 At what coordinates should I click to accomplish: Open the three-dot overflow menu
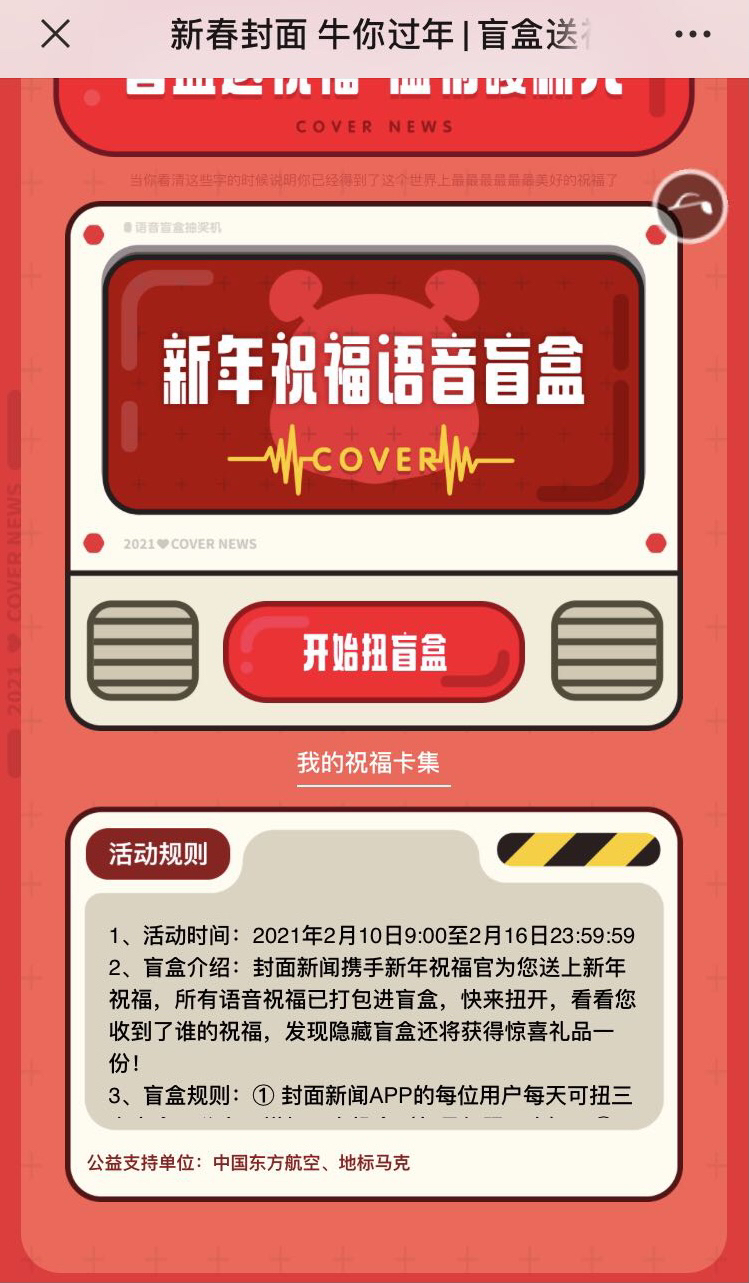(x=692, y=34)
